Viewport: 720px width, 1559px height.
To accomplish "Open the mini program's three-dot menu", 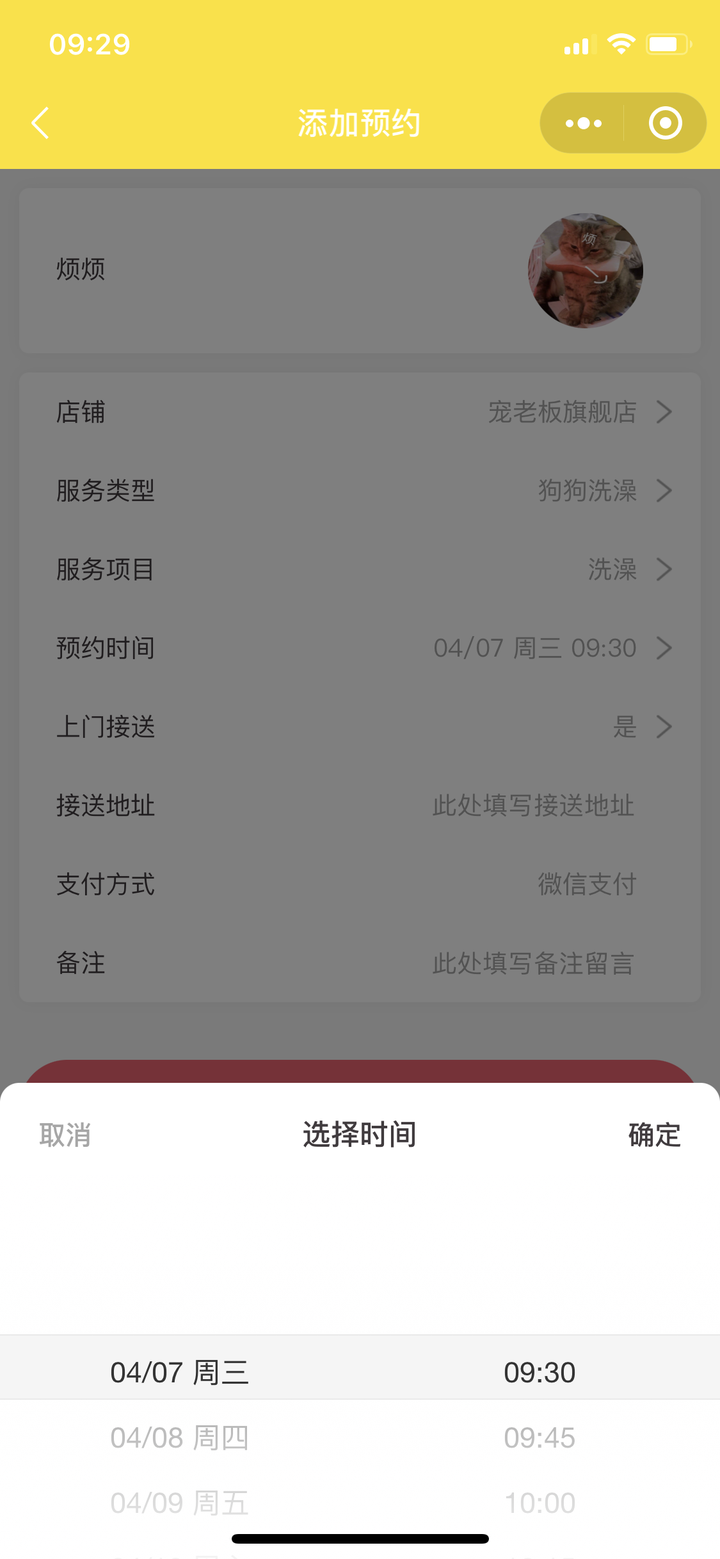I will pos(583,123).
